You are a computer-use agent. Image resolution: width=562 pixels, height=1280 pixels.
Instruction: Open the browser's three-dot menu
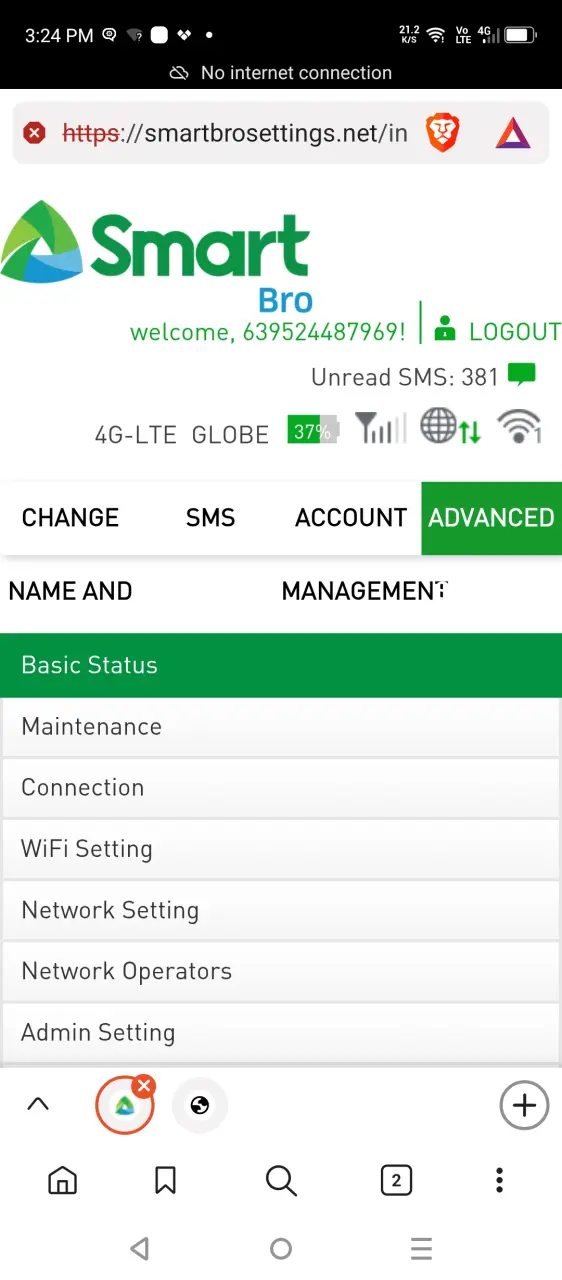499,1180
